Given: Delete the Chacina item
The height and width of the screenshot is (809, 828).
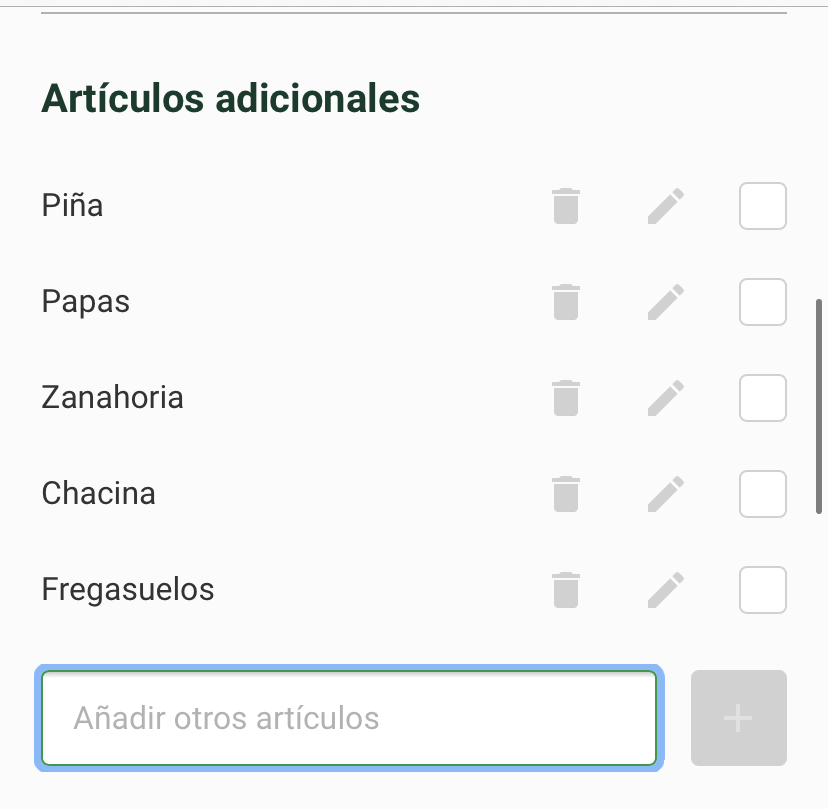Looking at the screenshot, I should pyautogui.click(x=566, y=494).
